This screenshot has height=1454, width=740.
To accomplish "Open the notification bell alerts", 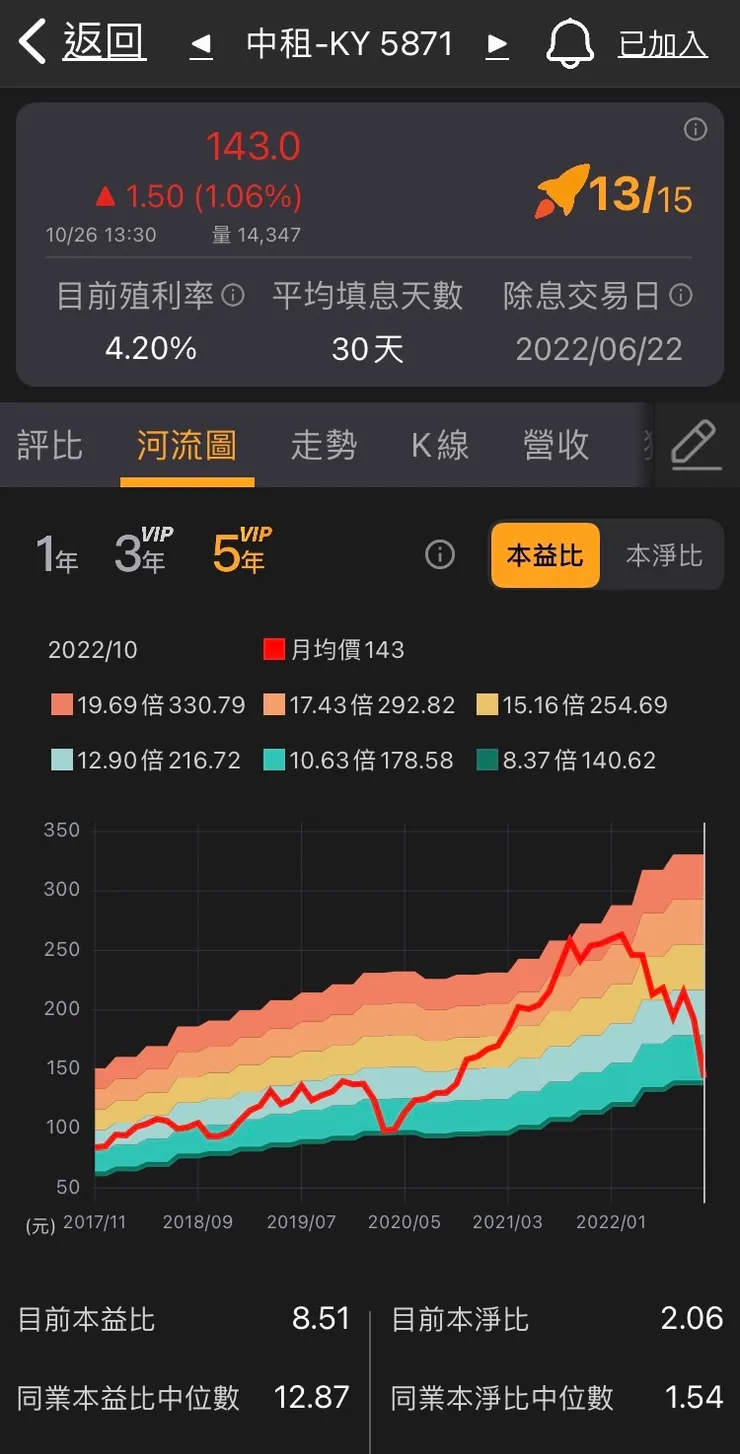I will click(570, 43).
